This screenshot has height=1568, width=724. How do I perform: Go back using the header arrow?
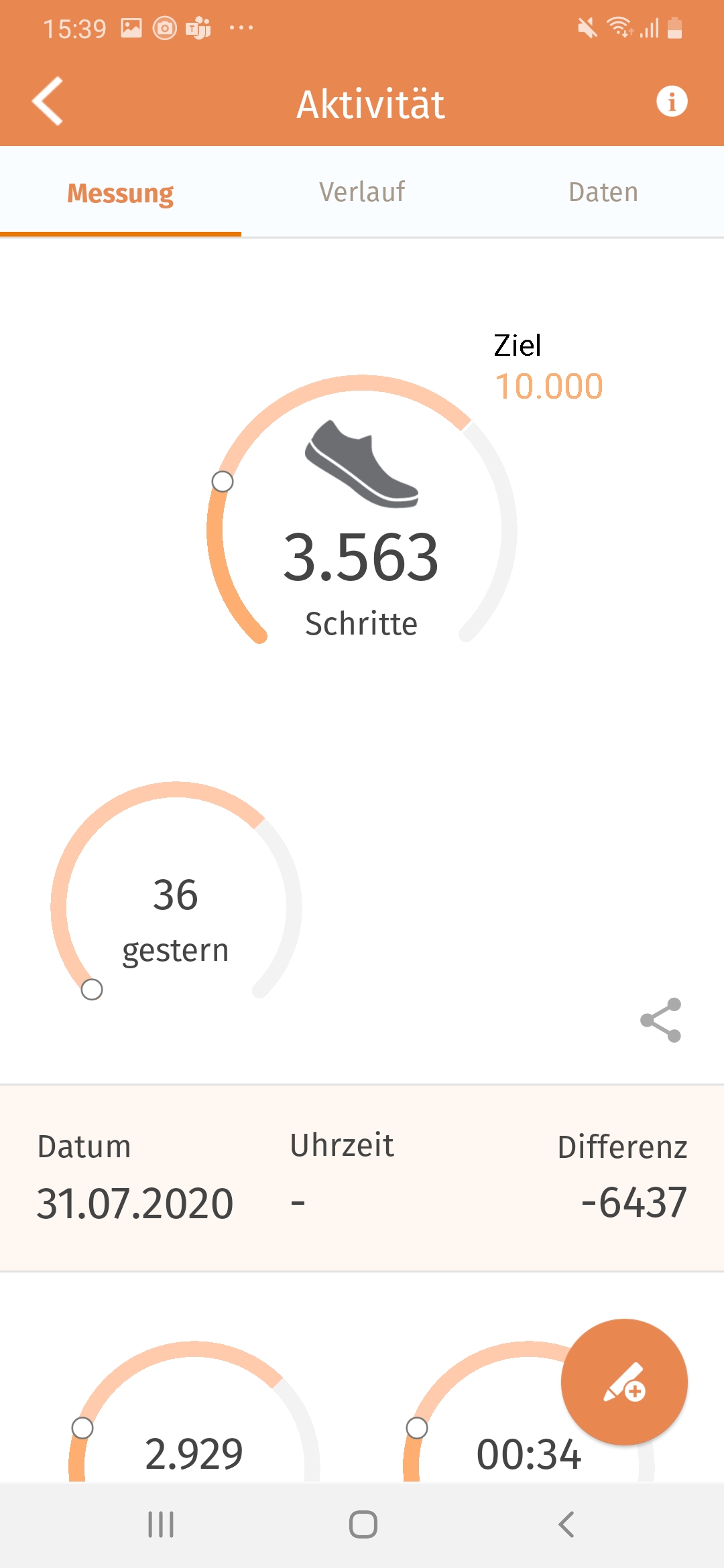(48, 101)
